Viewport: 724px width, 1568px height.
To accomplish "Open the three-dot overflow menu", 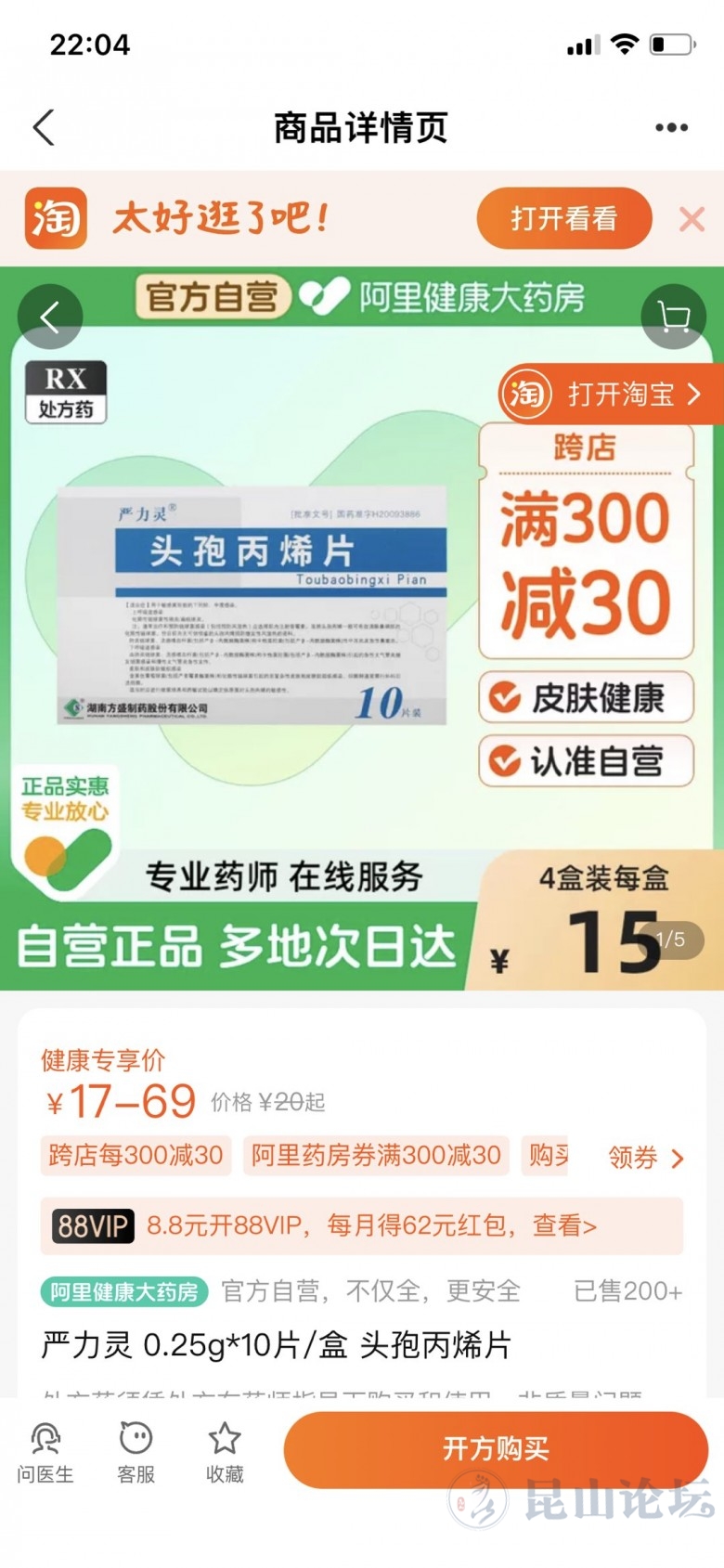I will click(x=671, y=128).
